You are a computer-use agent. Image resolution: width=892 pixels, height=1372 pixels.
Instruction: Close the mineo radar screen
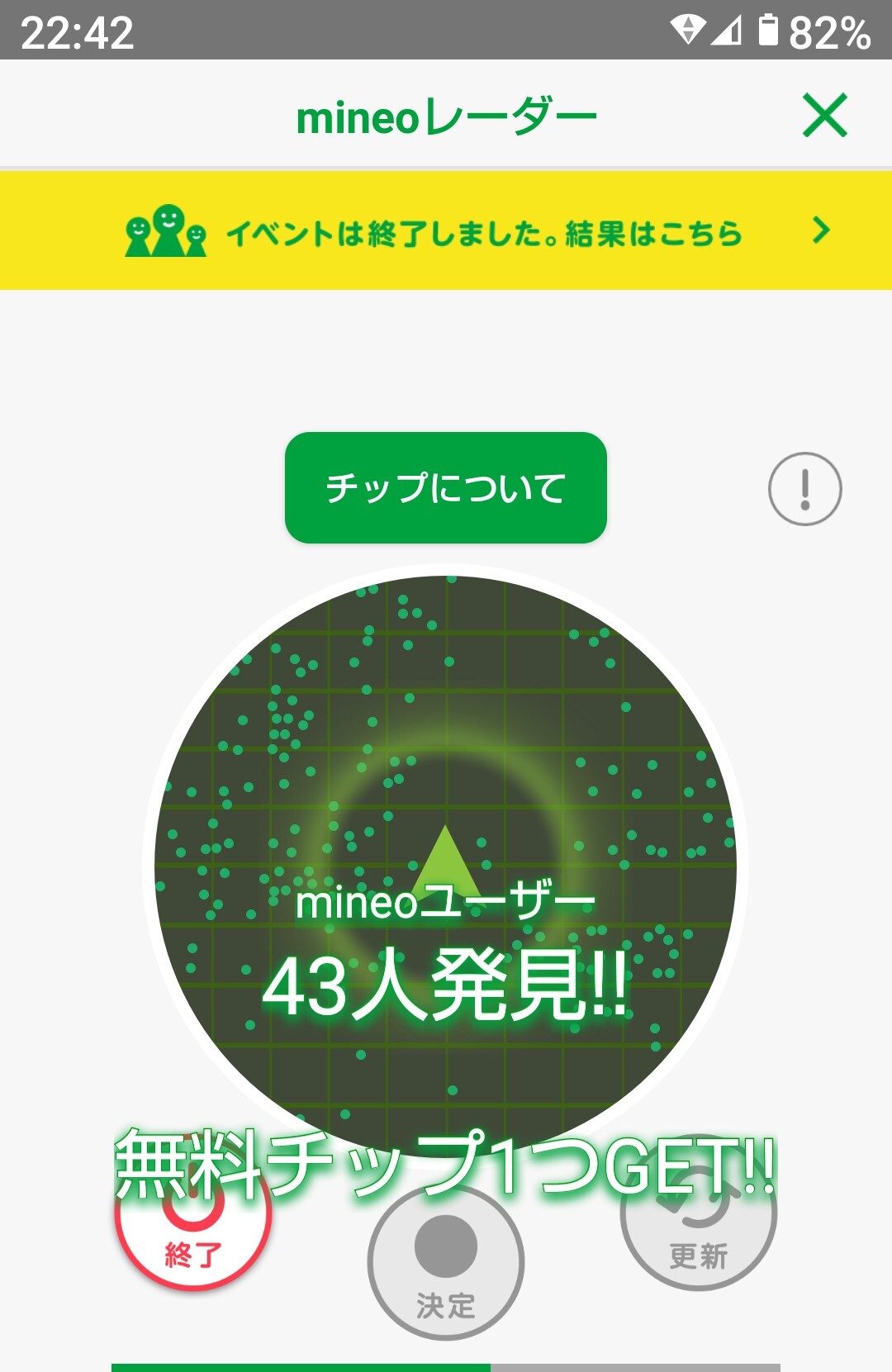(824, 116)
